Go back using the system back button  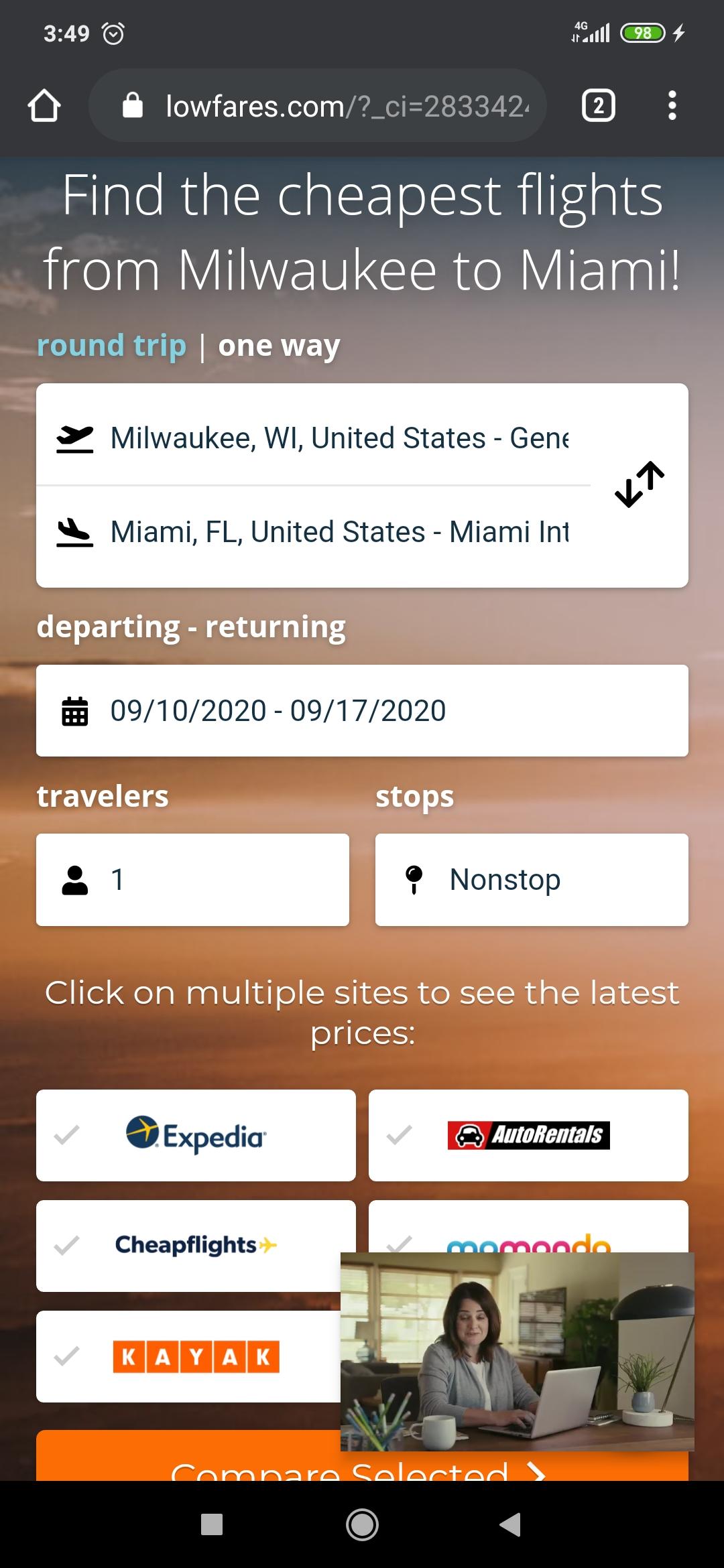pyautogui.click(x=510, y=1524)
